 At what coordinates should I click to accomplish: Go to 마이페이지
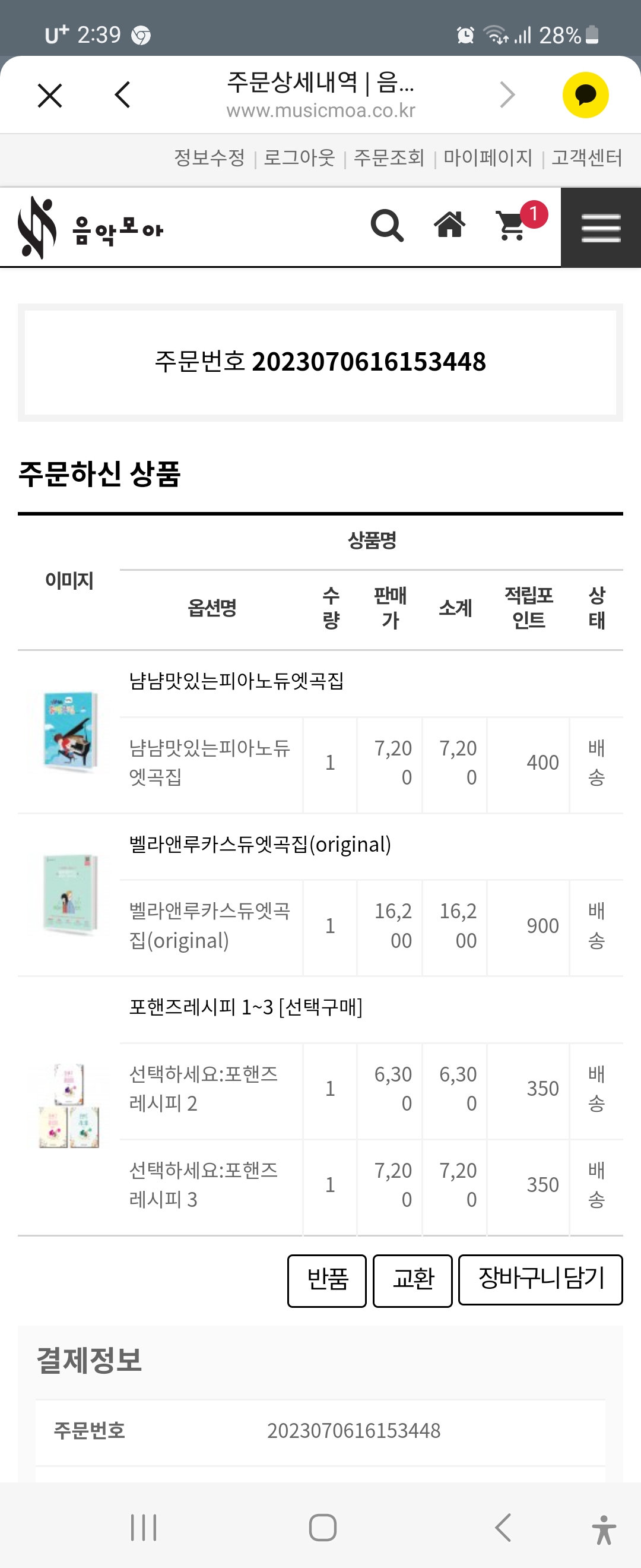click(x=488, y=157)
